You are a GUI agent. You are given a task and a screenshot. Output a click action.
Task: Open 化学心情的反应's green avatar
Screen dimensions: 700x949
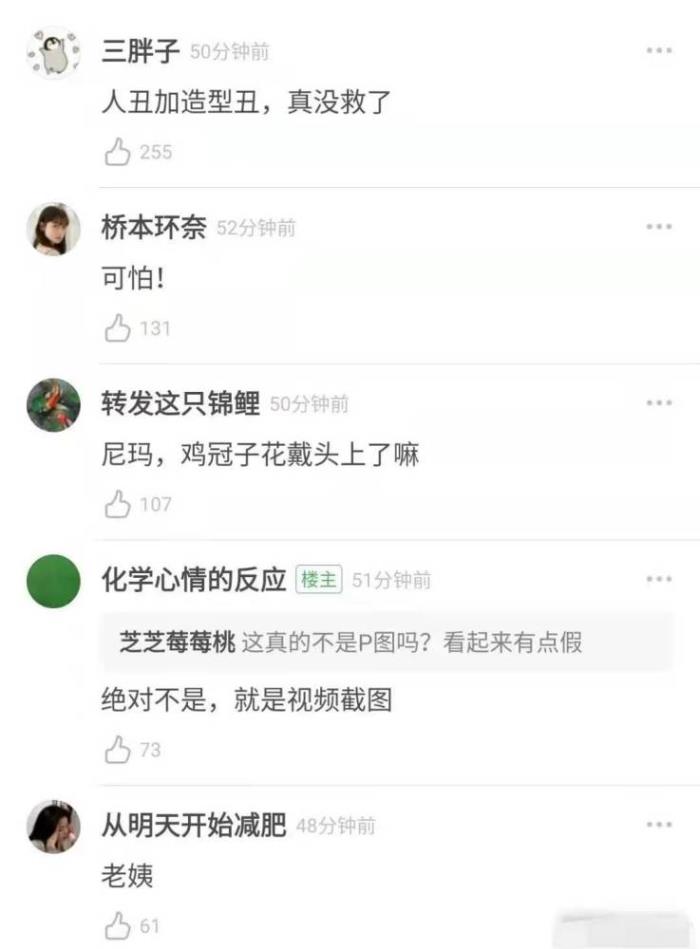[x=53, y=581]
